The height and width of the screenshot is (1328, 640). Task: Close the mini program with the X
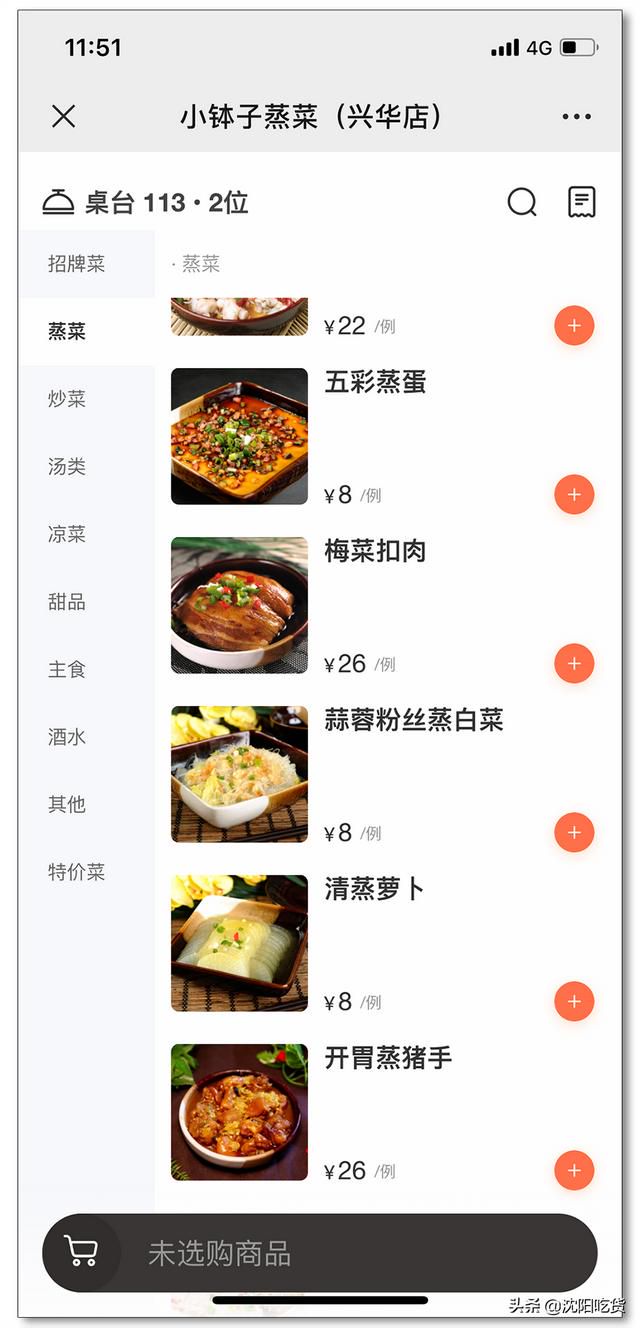63,117
